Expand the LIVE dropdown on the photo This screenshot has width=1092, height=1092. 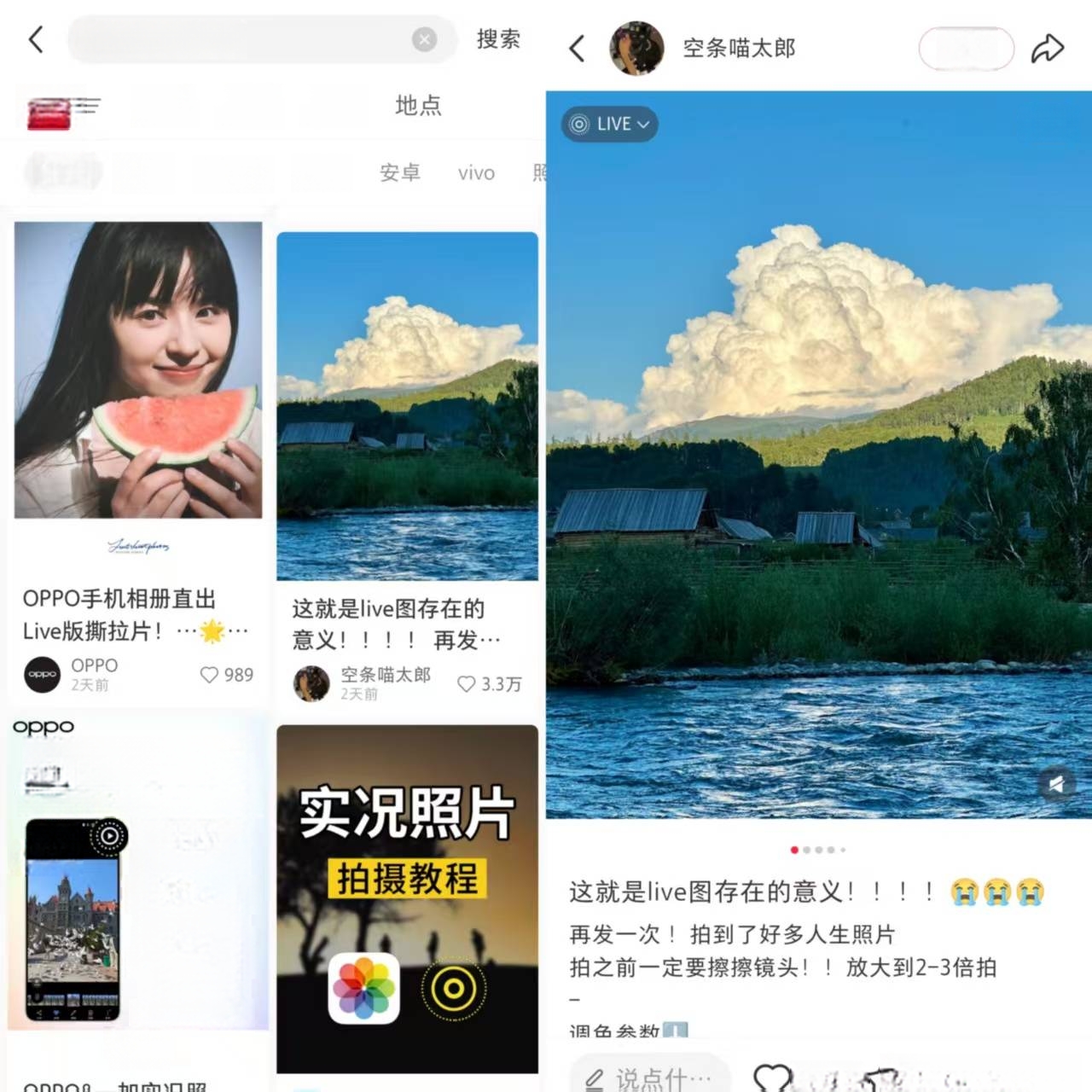[x=609, y=125]
